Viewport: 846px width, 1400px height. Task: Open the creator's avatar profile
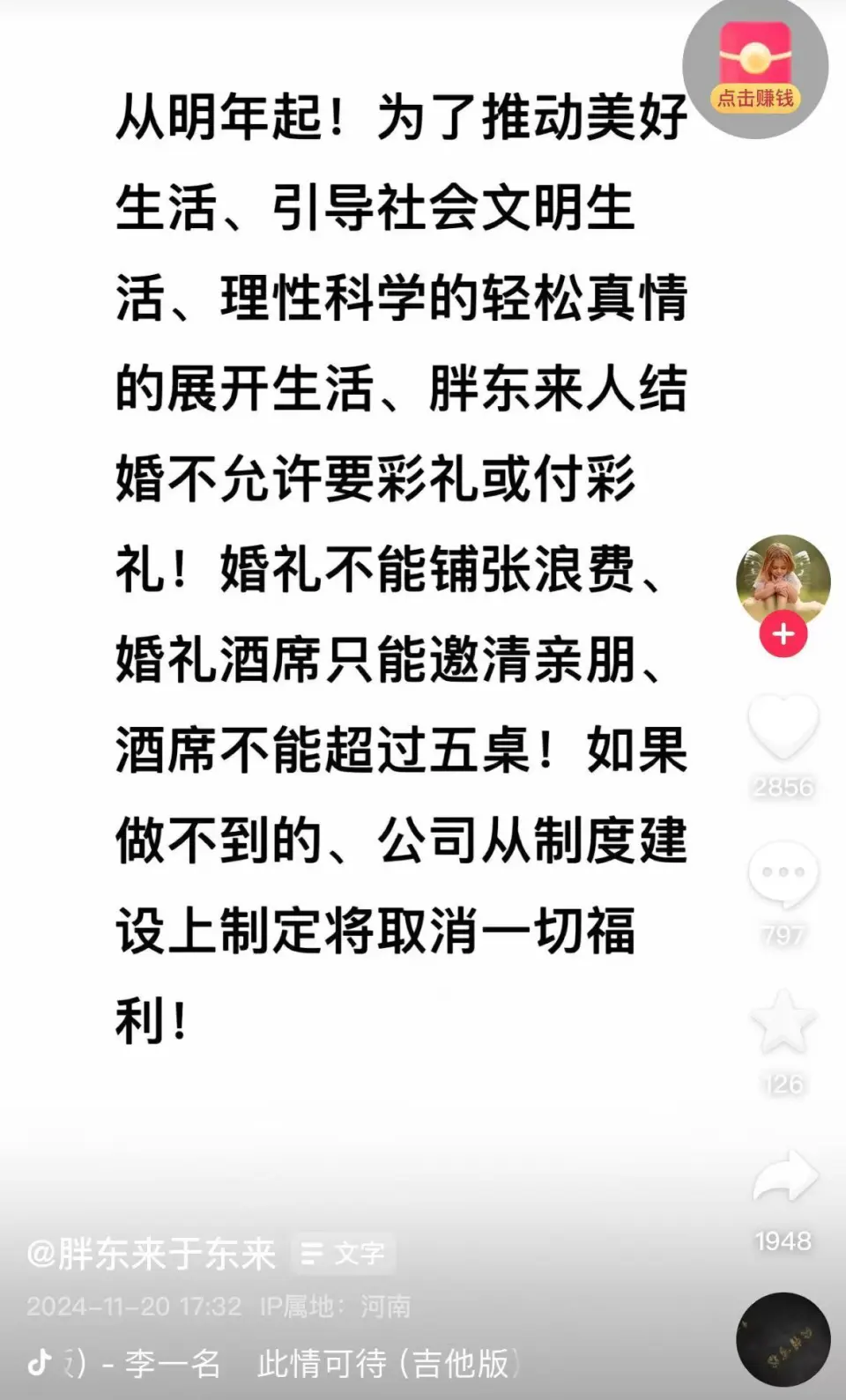[x=783, y=577]
